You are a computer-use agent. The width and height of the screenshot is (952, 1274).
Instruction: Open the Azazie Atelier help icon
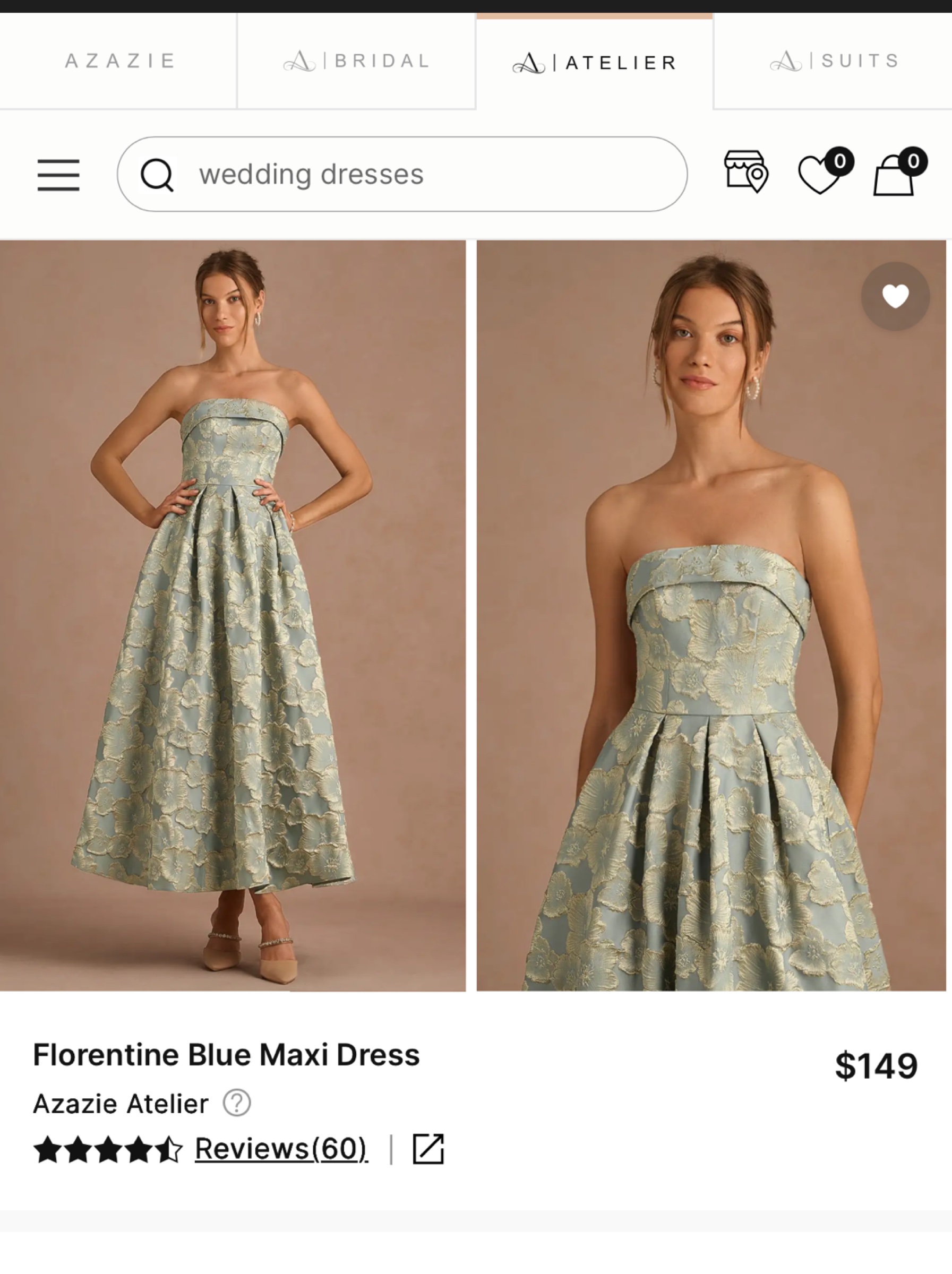pos(237,1104)
